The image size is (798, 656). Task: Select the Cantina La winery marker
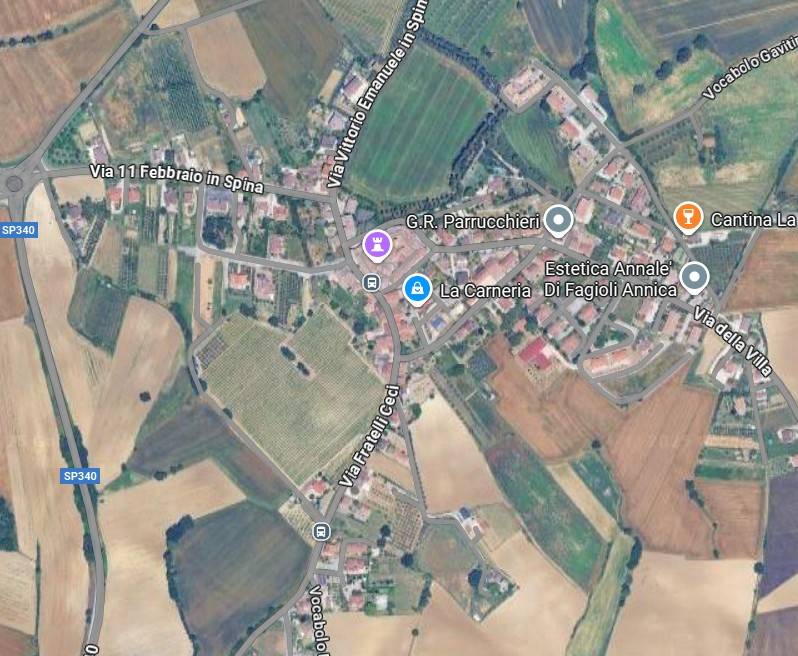click(x=687, y=215)
